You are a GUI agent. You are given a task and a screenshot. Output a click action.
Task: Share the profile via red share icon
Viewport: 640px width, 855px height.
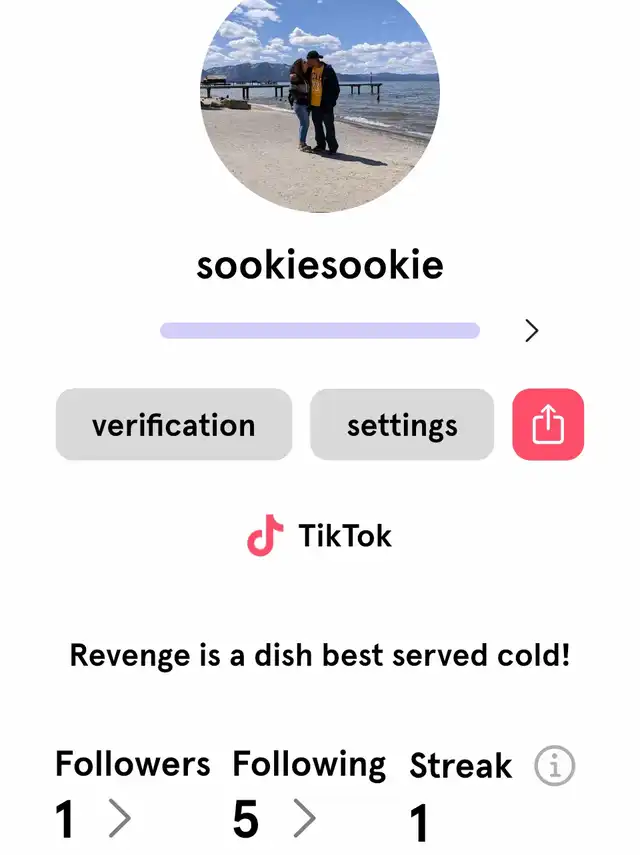548,424
